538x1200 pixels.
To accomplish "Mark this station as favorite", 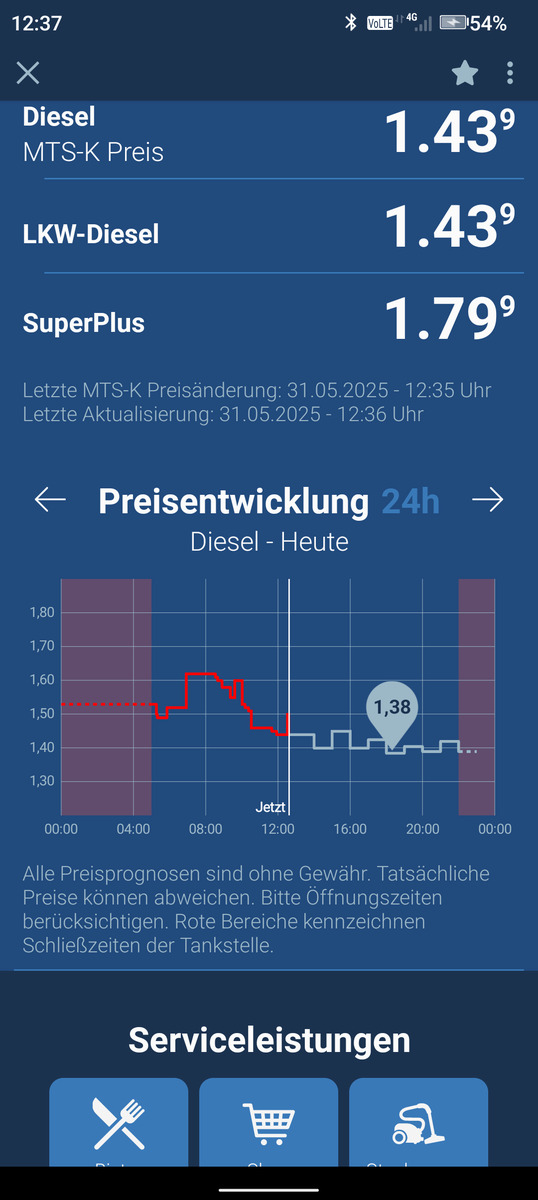I will 464,72.
